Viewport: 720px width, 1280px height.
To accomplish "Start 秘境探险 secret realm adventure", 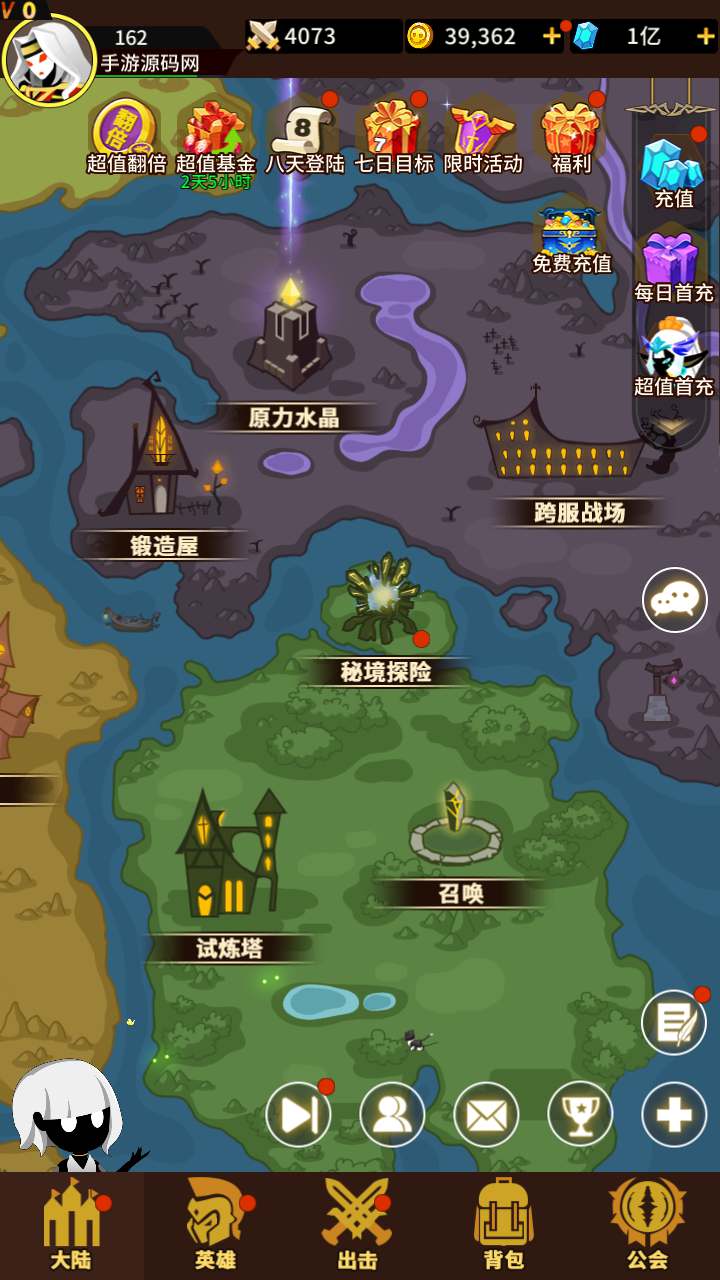I will click(x=385, y=600).
